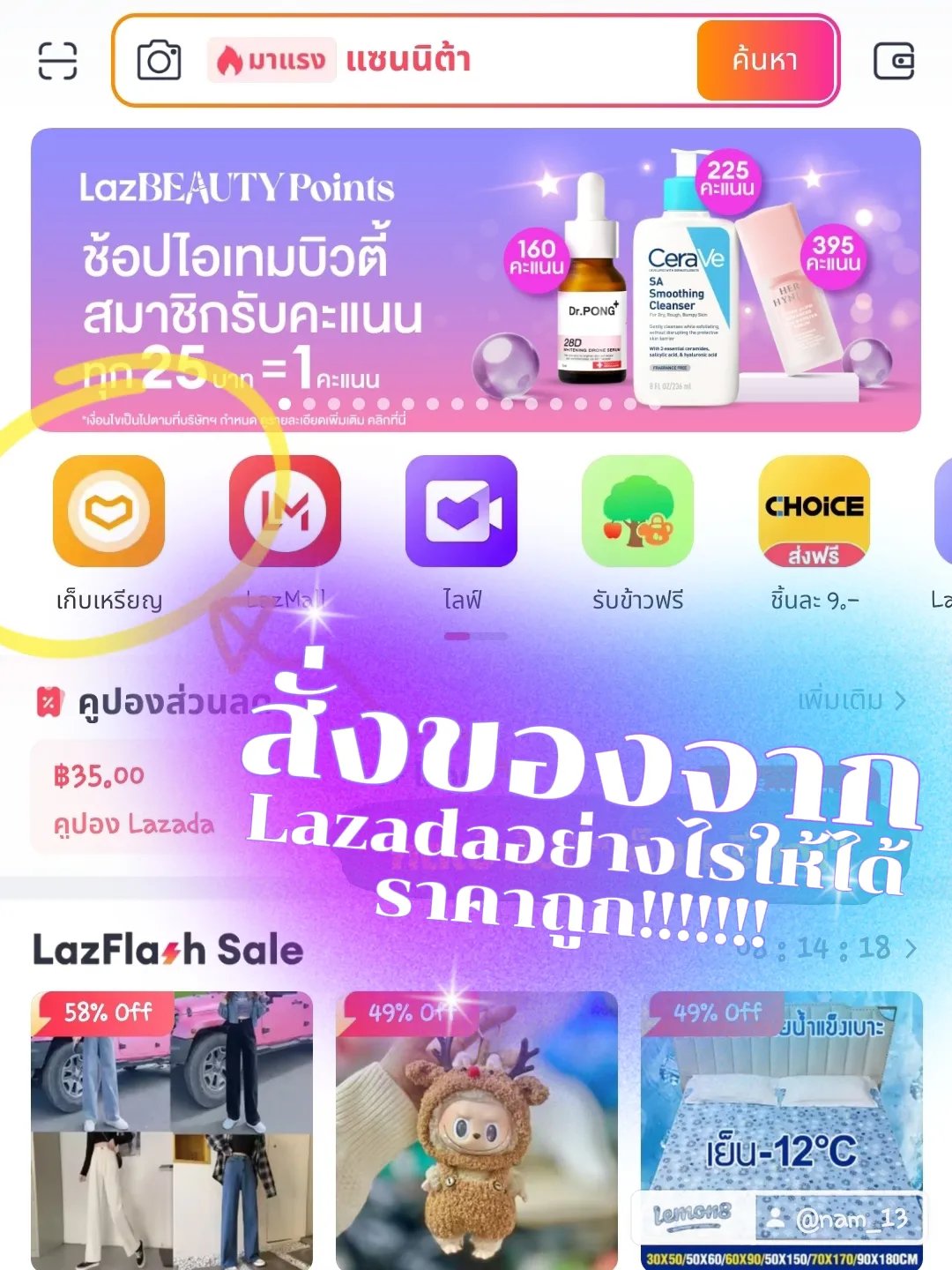Screen dimensions: 952x1270
Task: Tap the ค้นหา search button
Action: click(x=764, y=60)
